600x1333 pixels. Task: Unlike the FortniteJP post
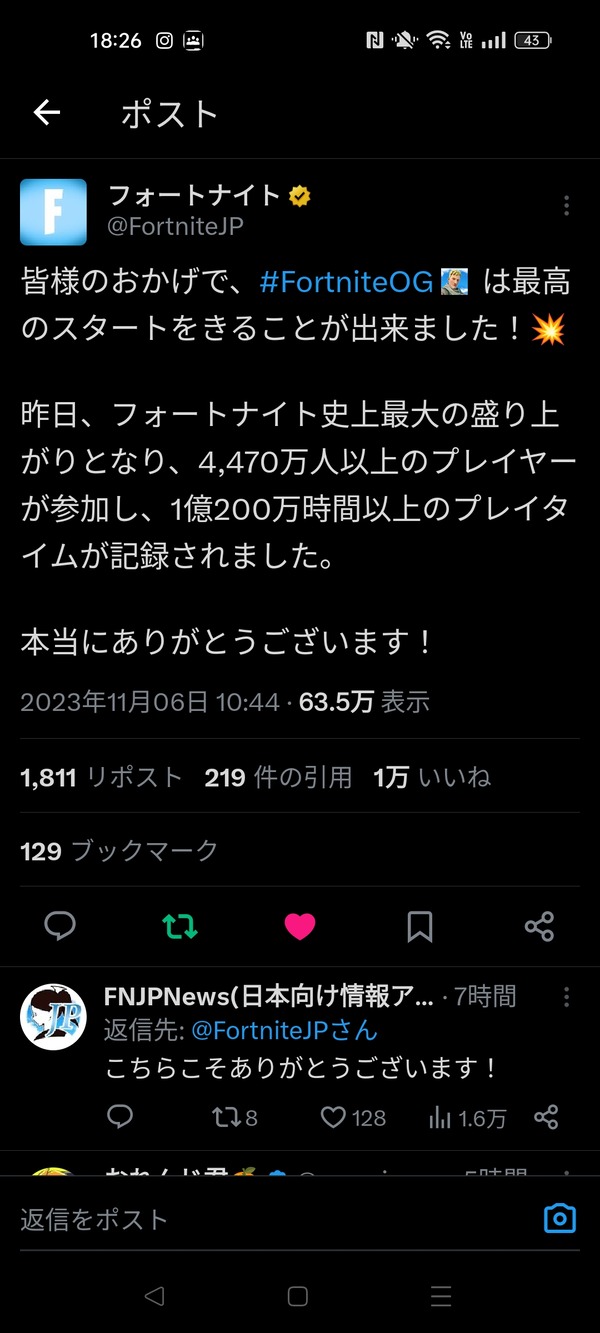coord(300,927)
